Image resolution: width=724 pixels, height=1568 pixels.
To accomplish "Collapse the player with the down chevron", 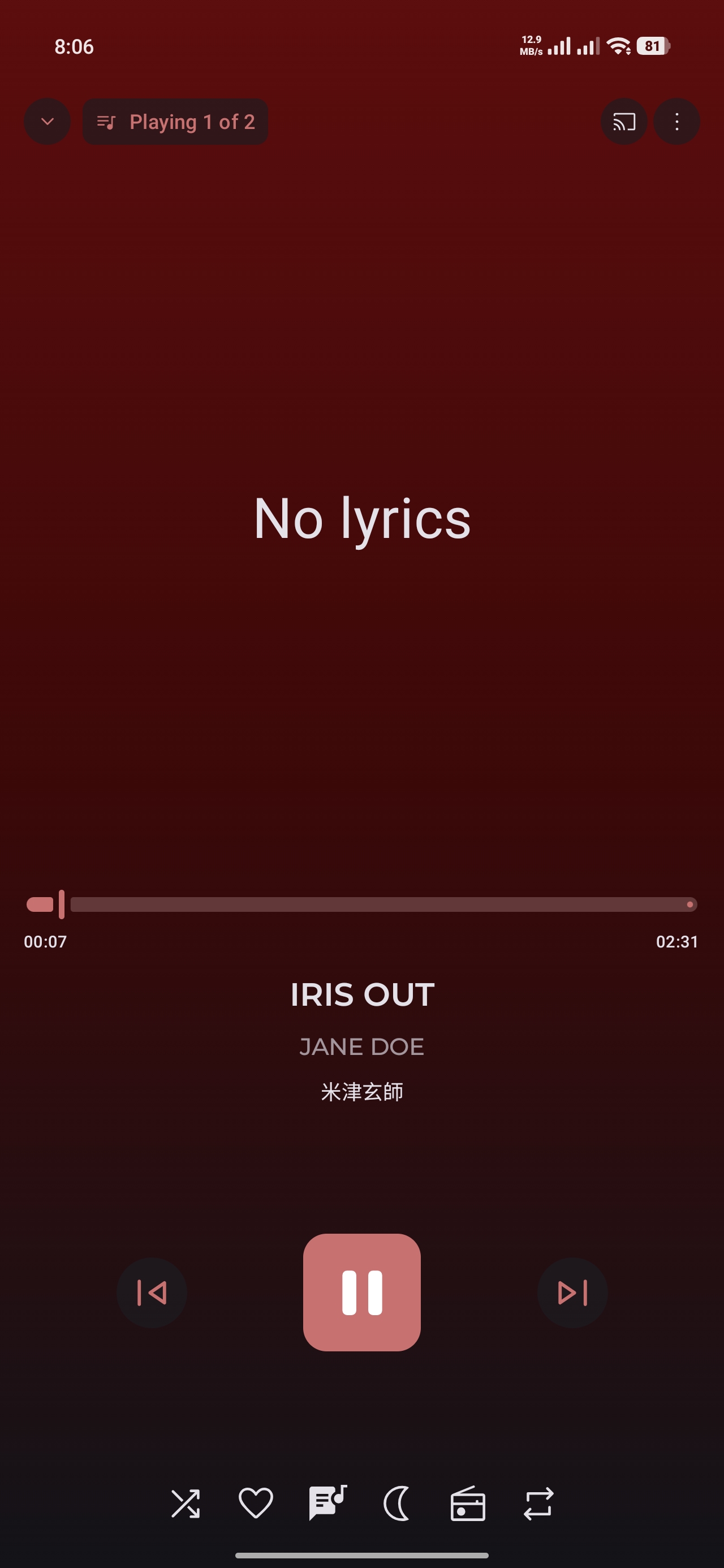I will [x=48, y=122].
